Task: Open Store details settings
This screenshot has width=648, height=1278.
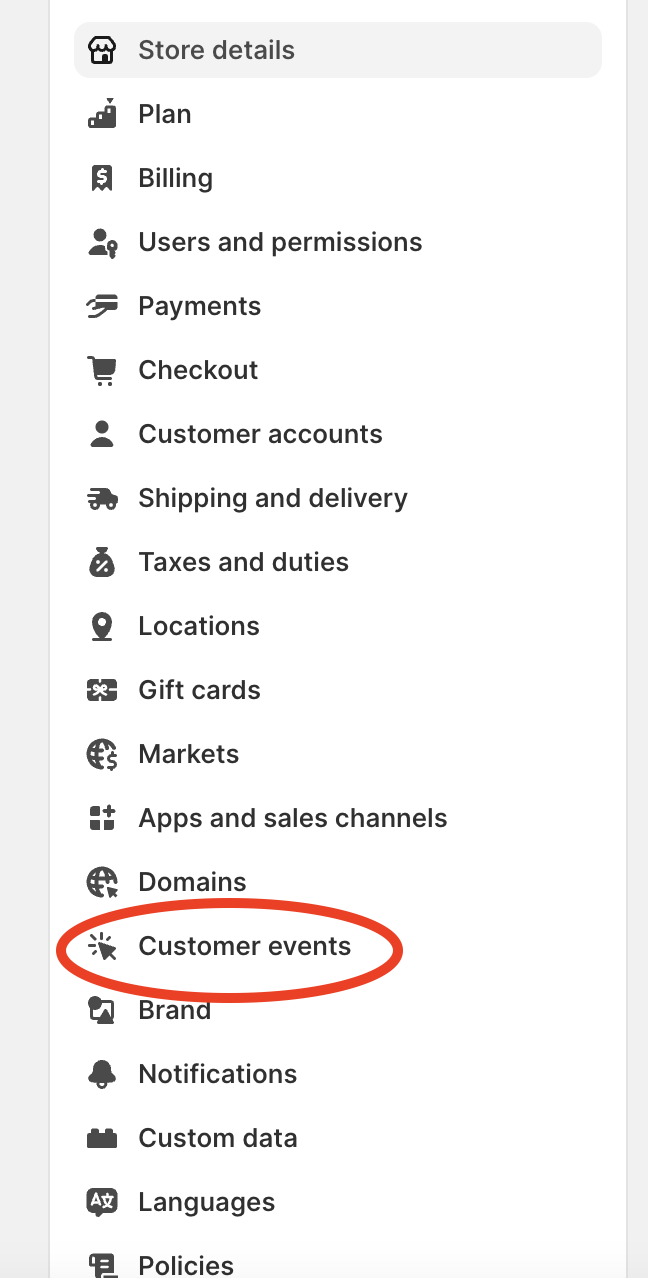Action: [338, 50]
